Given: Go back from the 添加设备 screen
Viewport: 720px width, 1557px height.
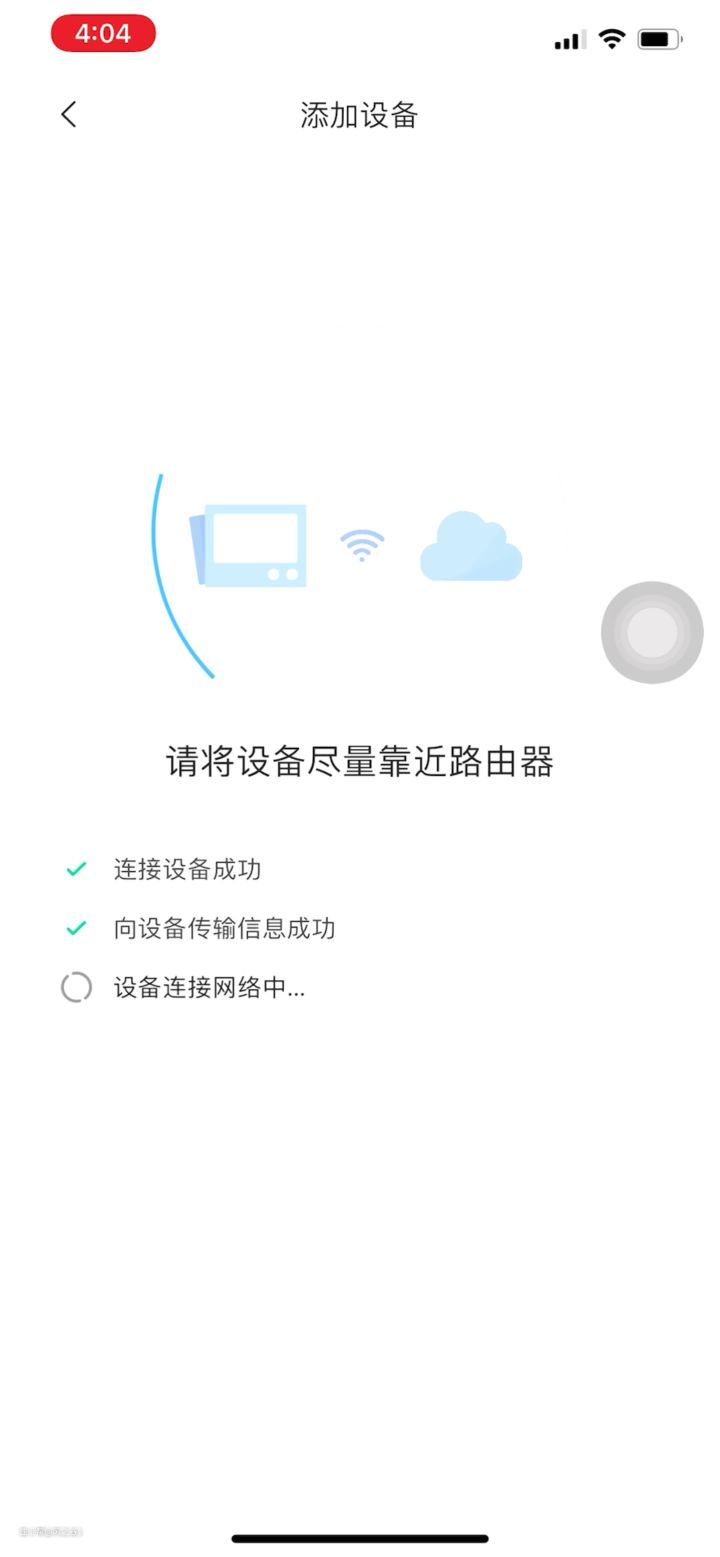Looking at the screenshot, I should coord(68,115).
